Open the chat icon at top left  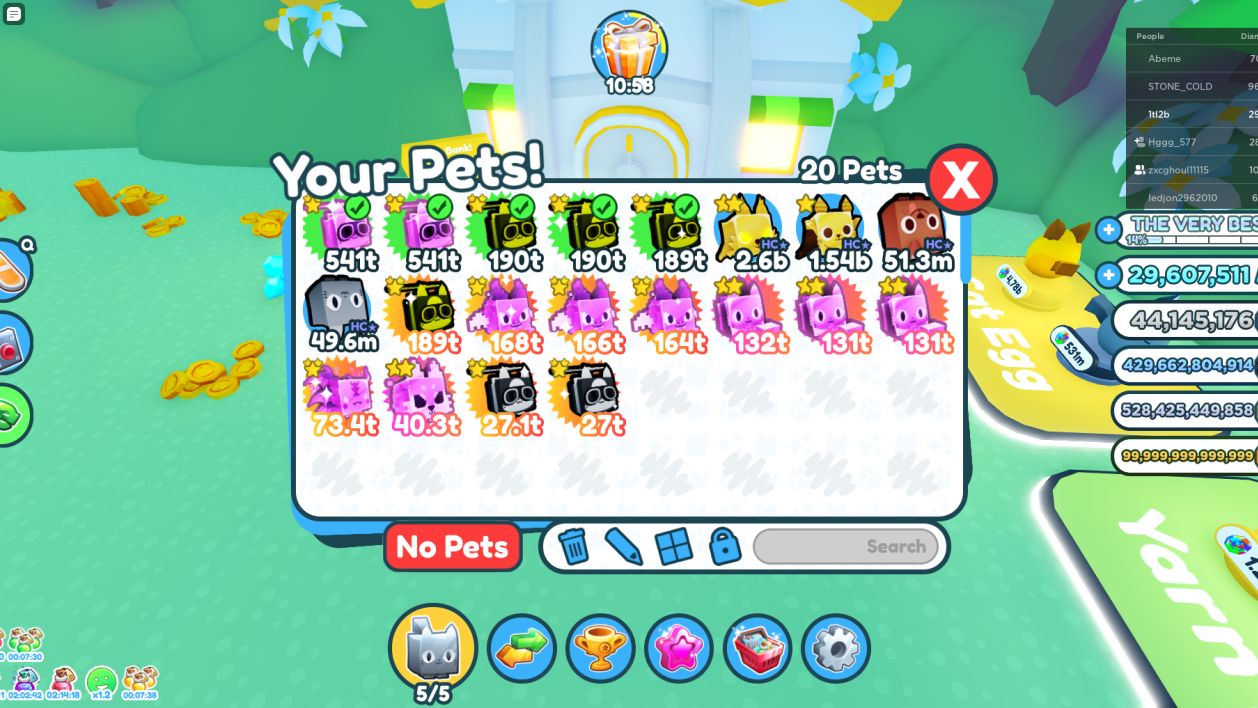click(14, 14)
